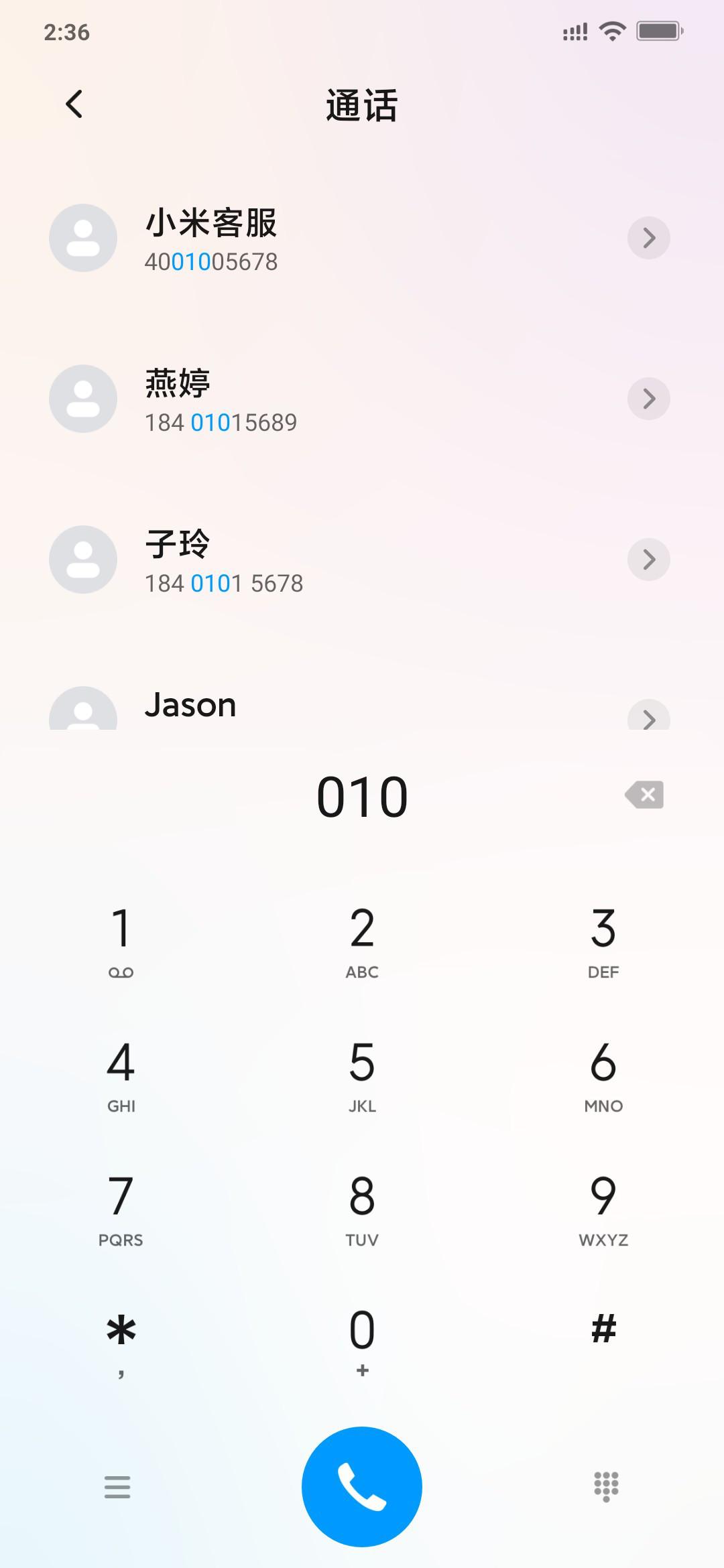Open details arrow for 子玲
The image size is (724, 1568).
point(648,560)
